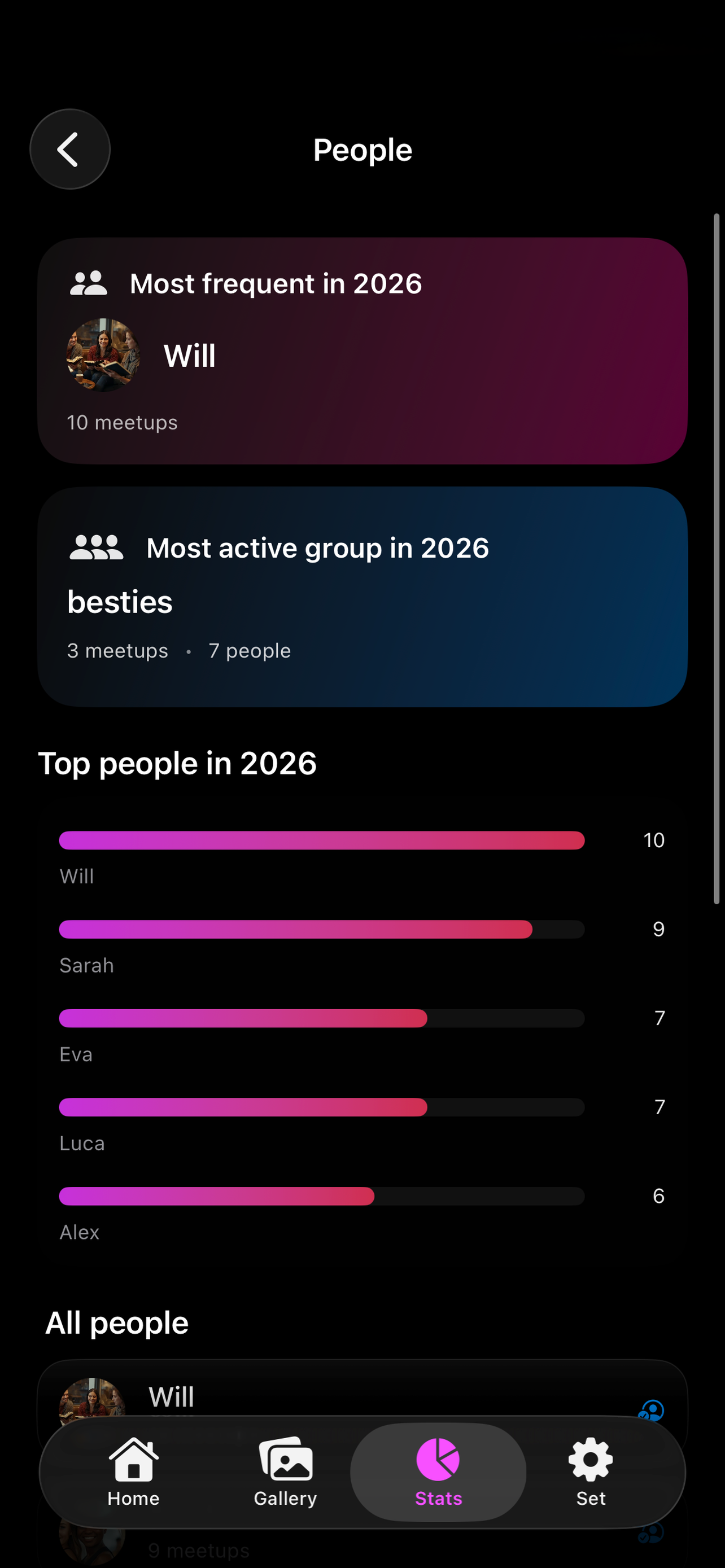Expand Will's entry under All people
Image resolution: width=725 pixels, height=1568 pixels.
point(362,1397)
